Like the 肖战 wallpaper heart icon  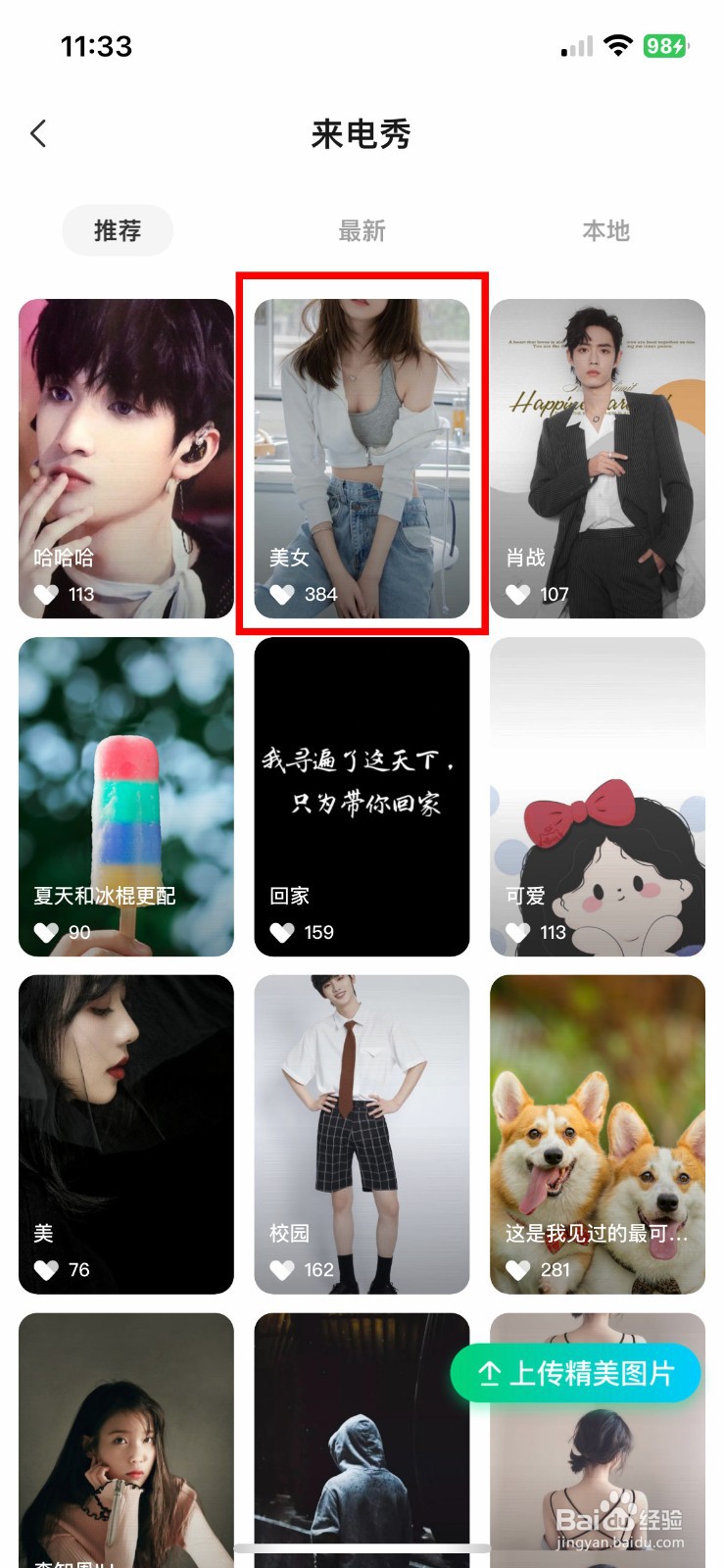[x=518, y=594]
